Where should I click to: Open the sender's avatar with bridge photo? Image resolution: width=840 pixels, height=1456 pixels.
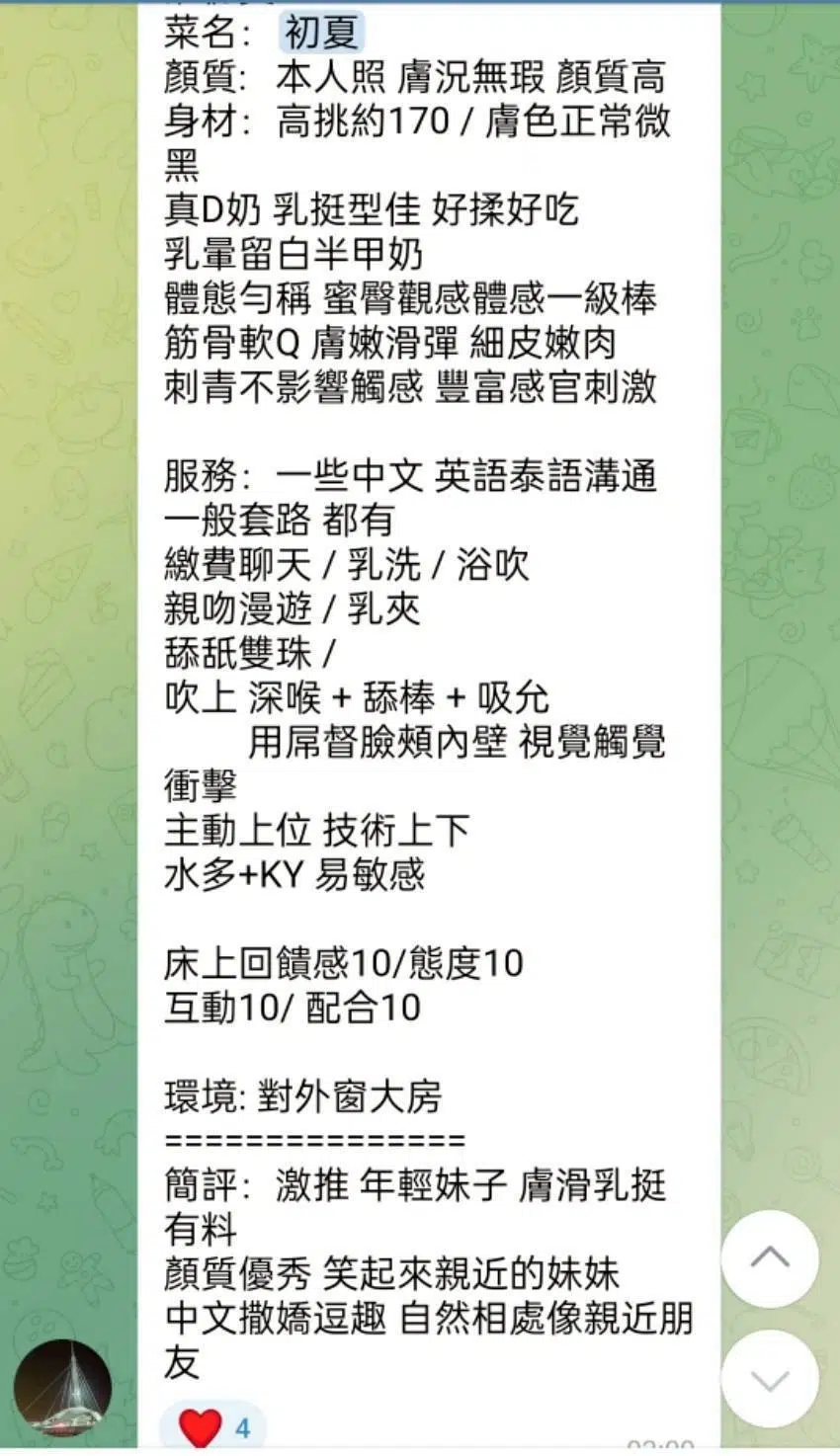pos(63,1389)
